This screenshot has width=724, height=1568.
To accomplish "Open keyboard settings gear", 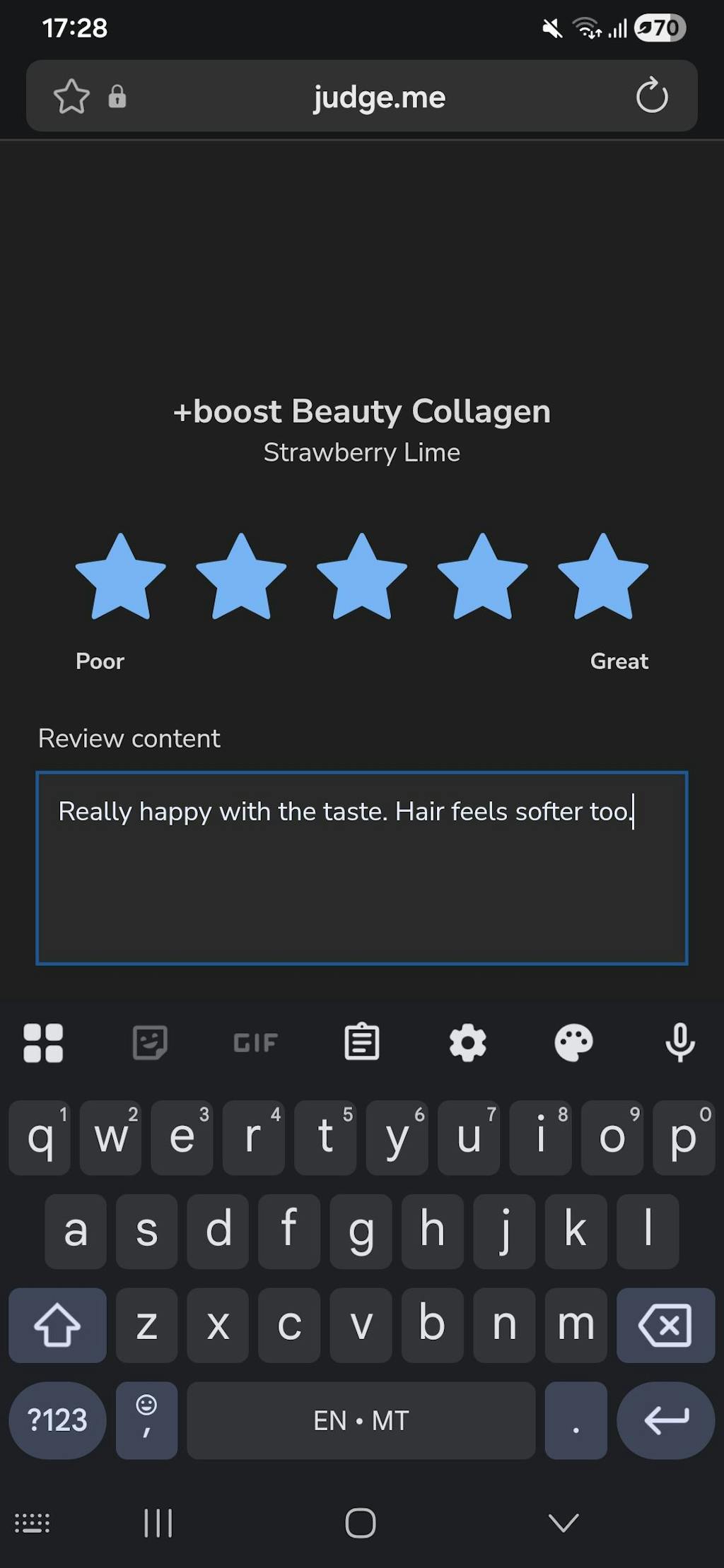I will tap(468, 1042).
